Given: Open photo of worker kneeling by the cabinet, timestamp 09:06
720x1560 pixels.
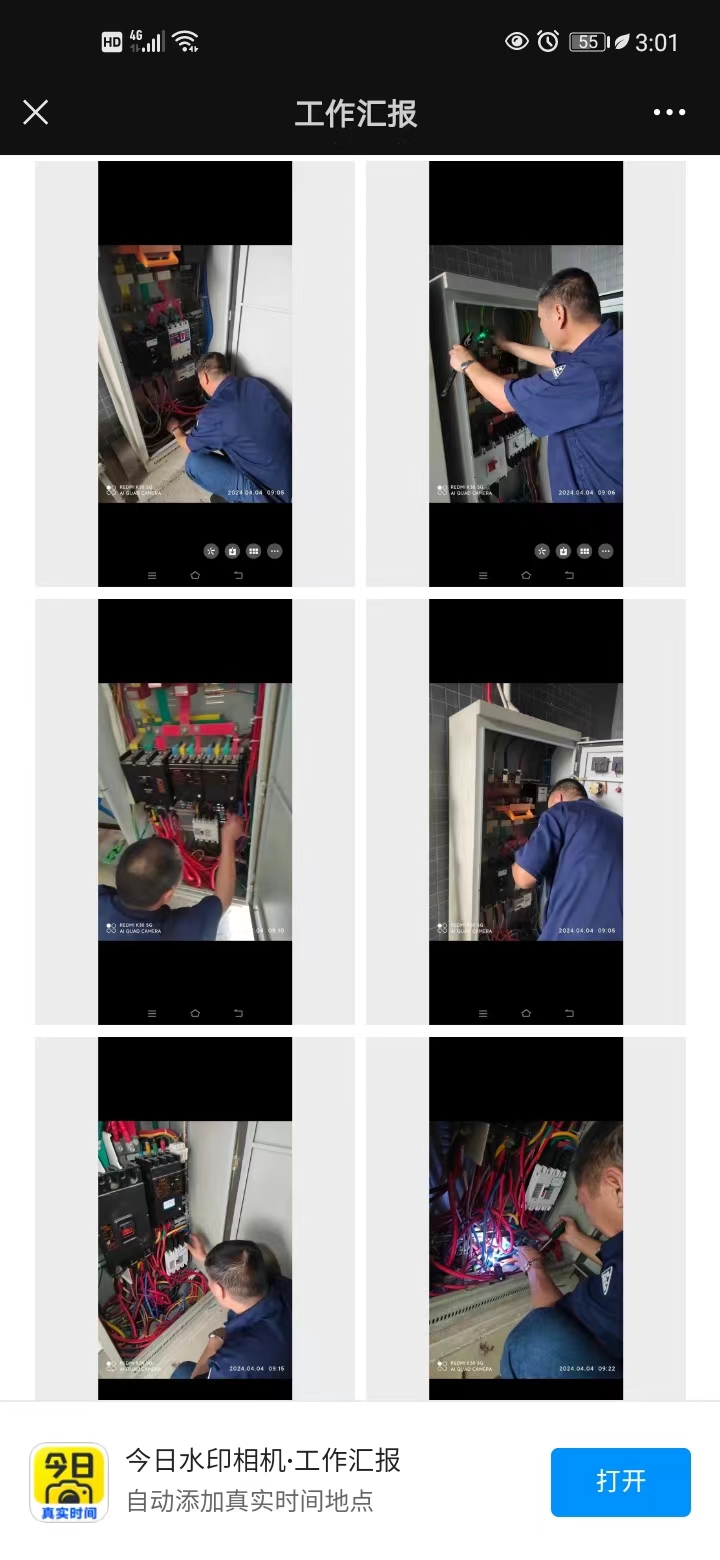Looking at the screenshot, I should [x=195, y=373].
